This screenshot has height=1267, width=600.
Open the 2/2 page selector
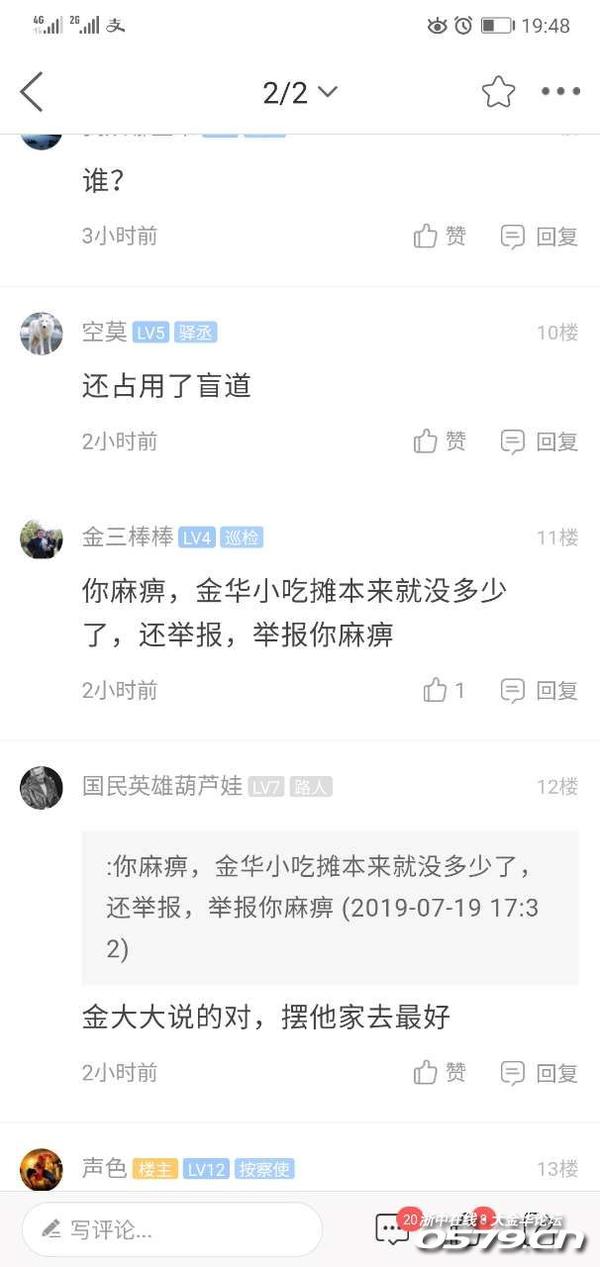pyautogui.click(x=299, y=93)
